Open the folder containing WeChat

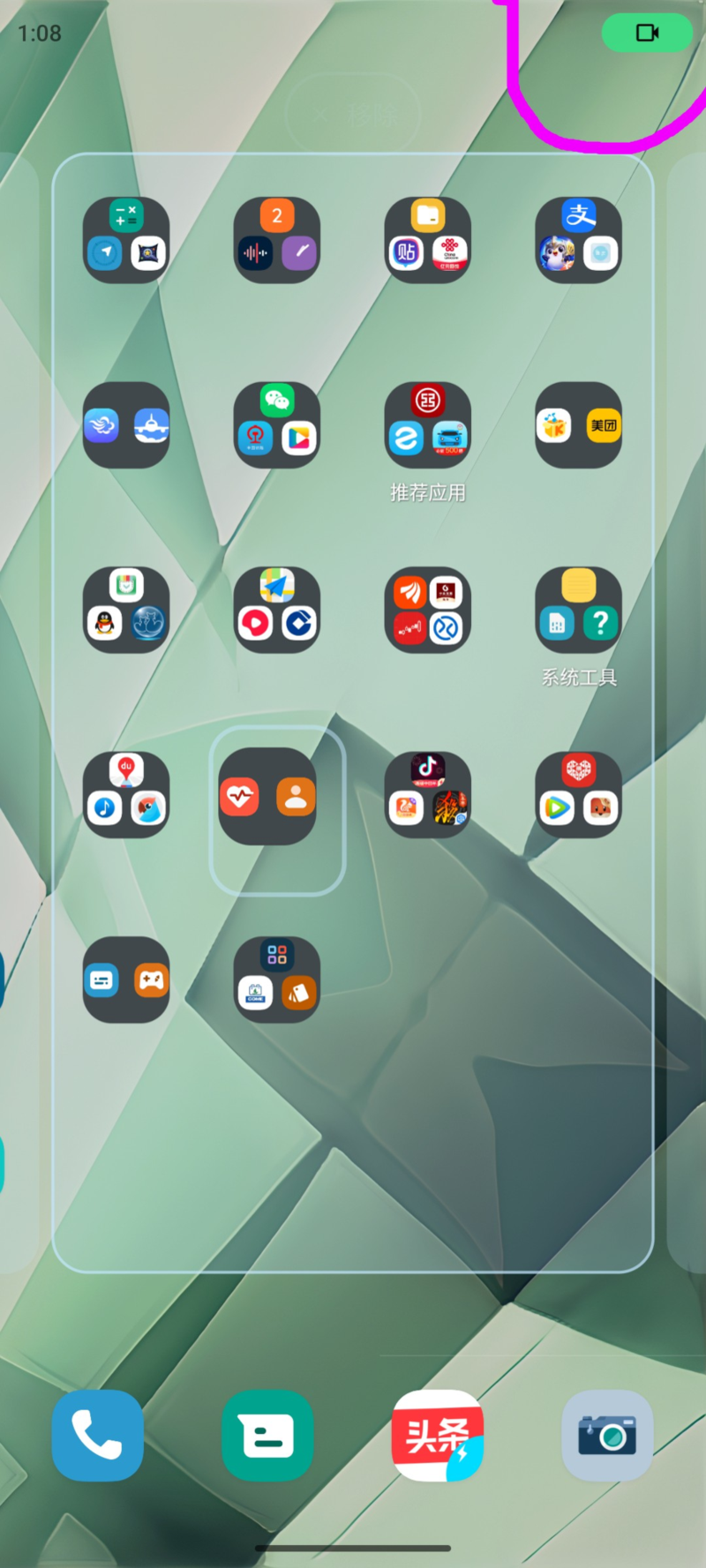(276, 425)
